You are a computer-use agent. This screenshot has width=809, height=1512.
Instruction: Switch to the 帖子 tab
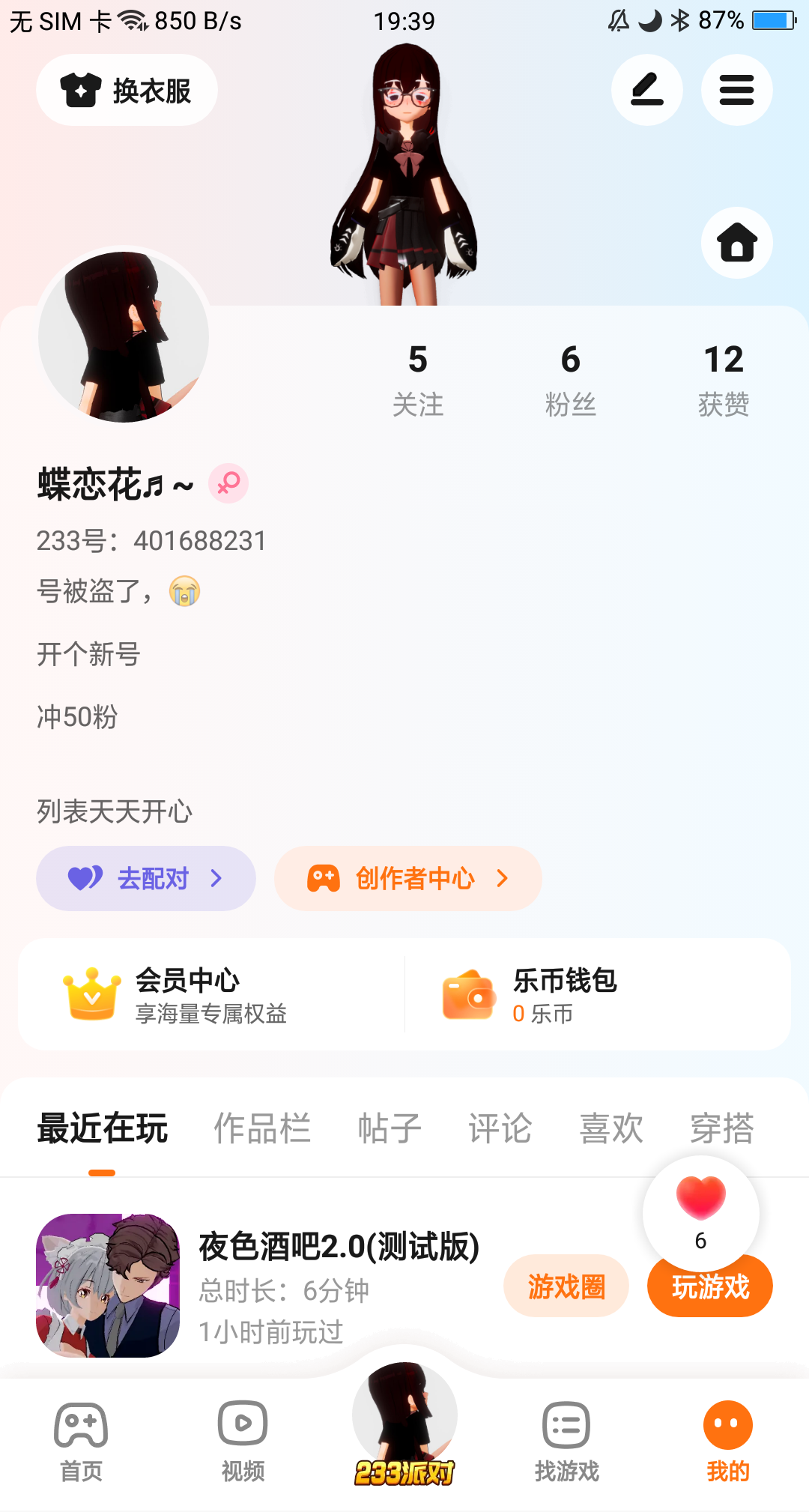coord(390,1128)
